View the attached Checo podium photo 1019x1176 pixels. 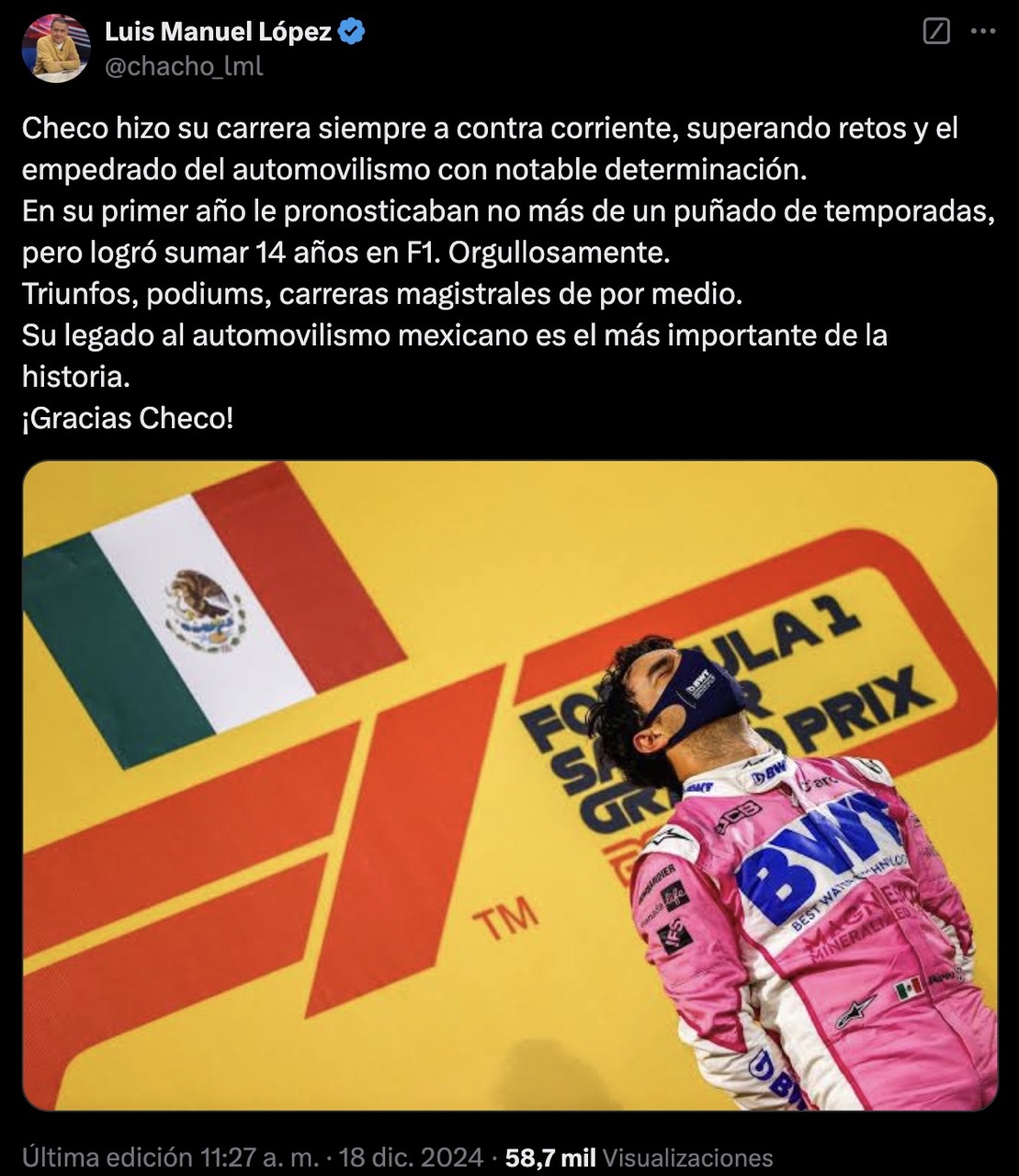510,786
